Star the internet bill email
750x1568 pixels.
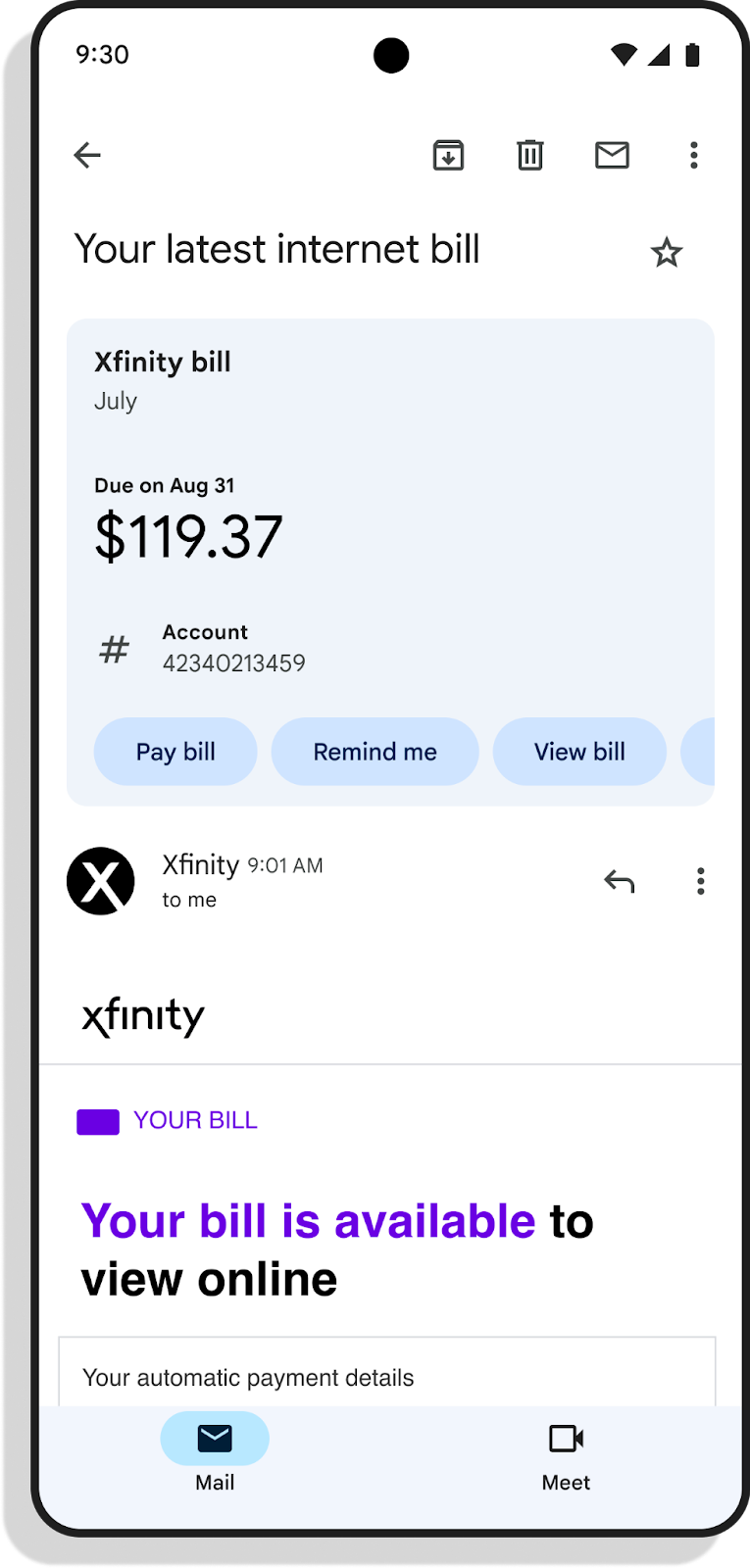click(x=667, y=253)
